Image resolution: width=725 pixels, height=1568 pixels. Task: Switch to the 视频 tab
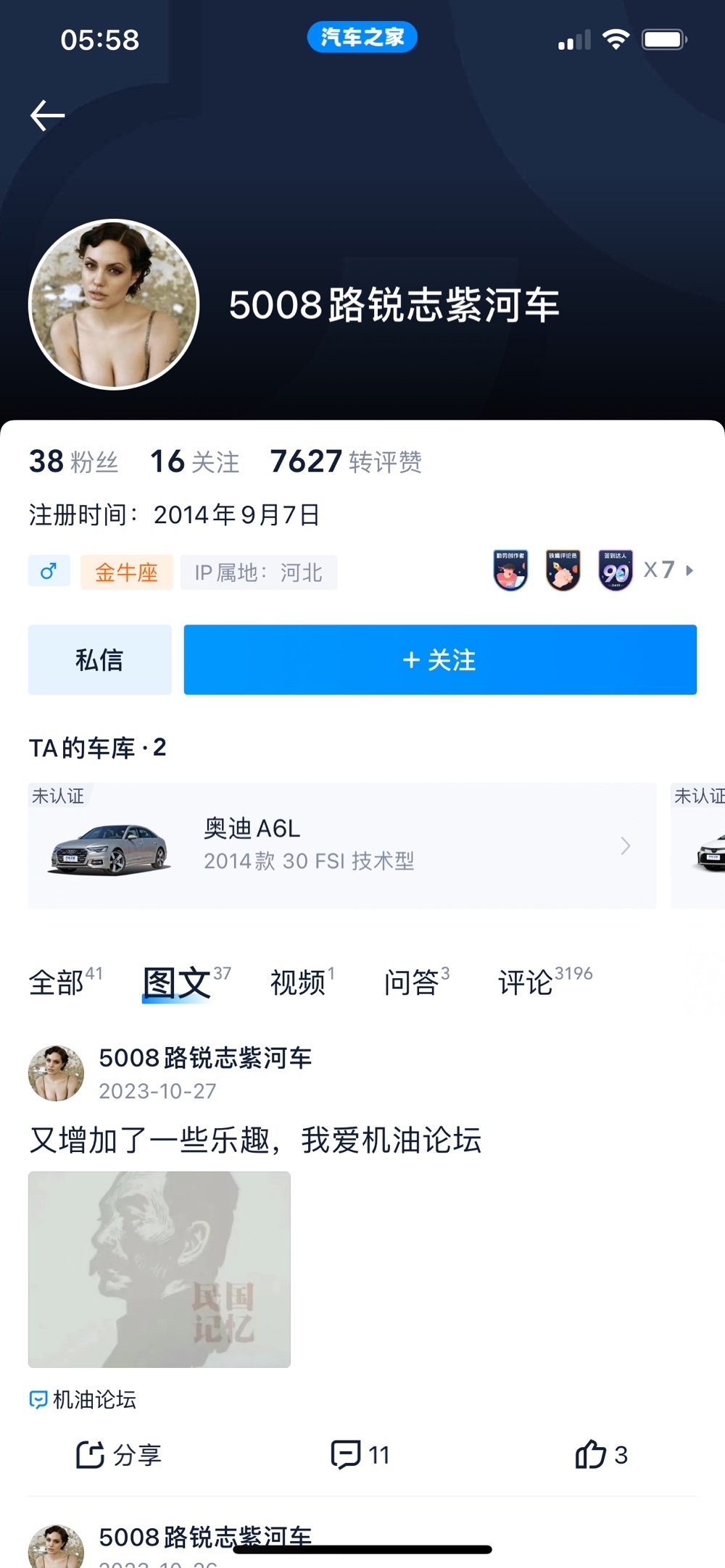coord(302,982)
